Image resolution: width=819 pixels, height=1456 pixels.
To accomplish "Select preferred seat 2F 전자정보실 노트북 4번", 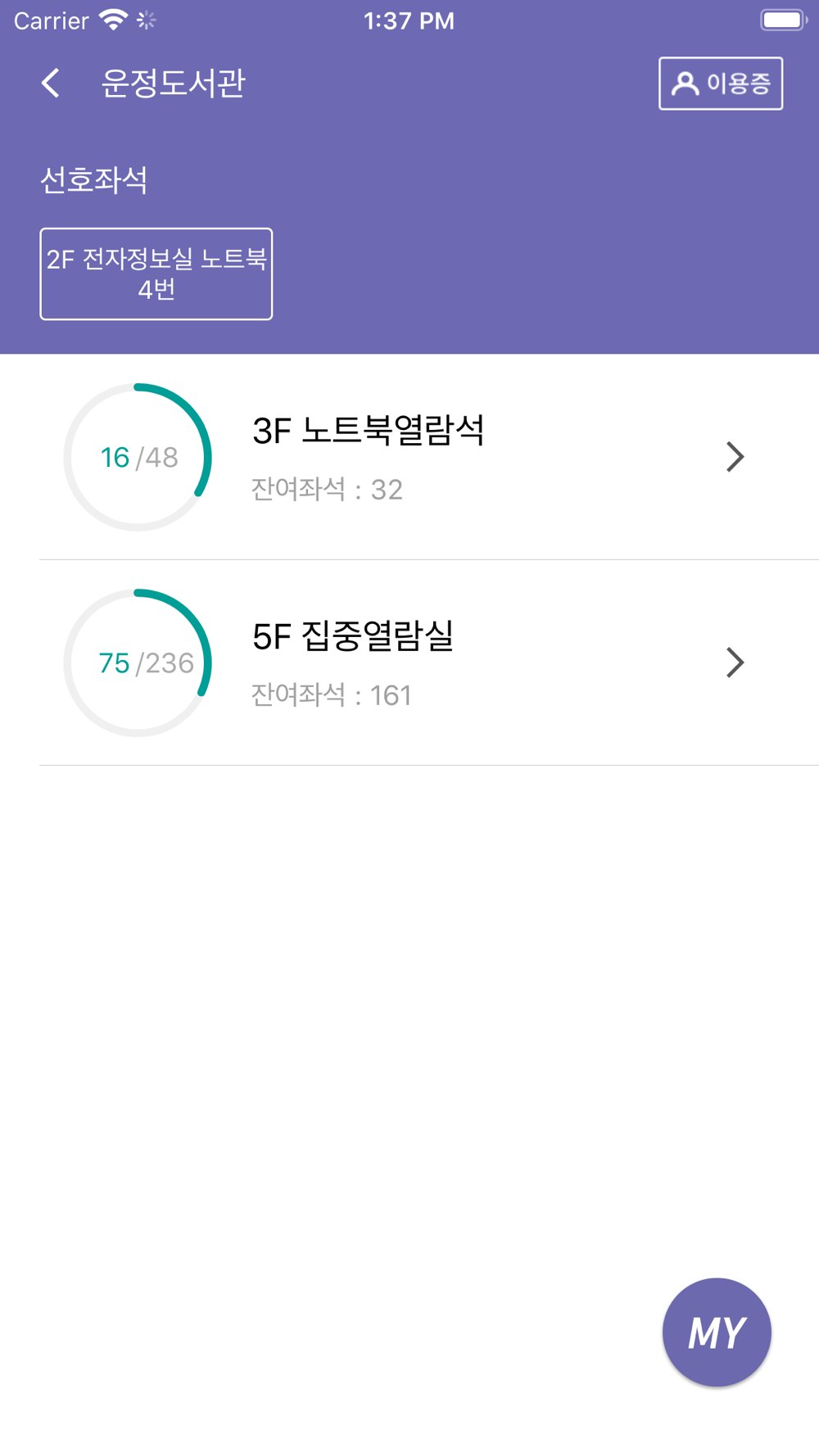I will 156,274.
